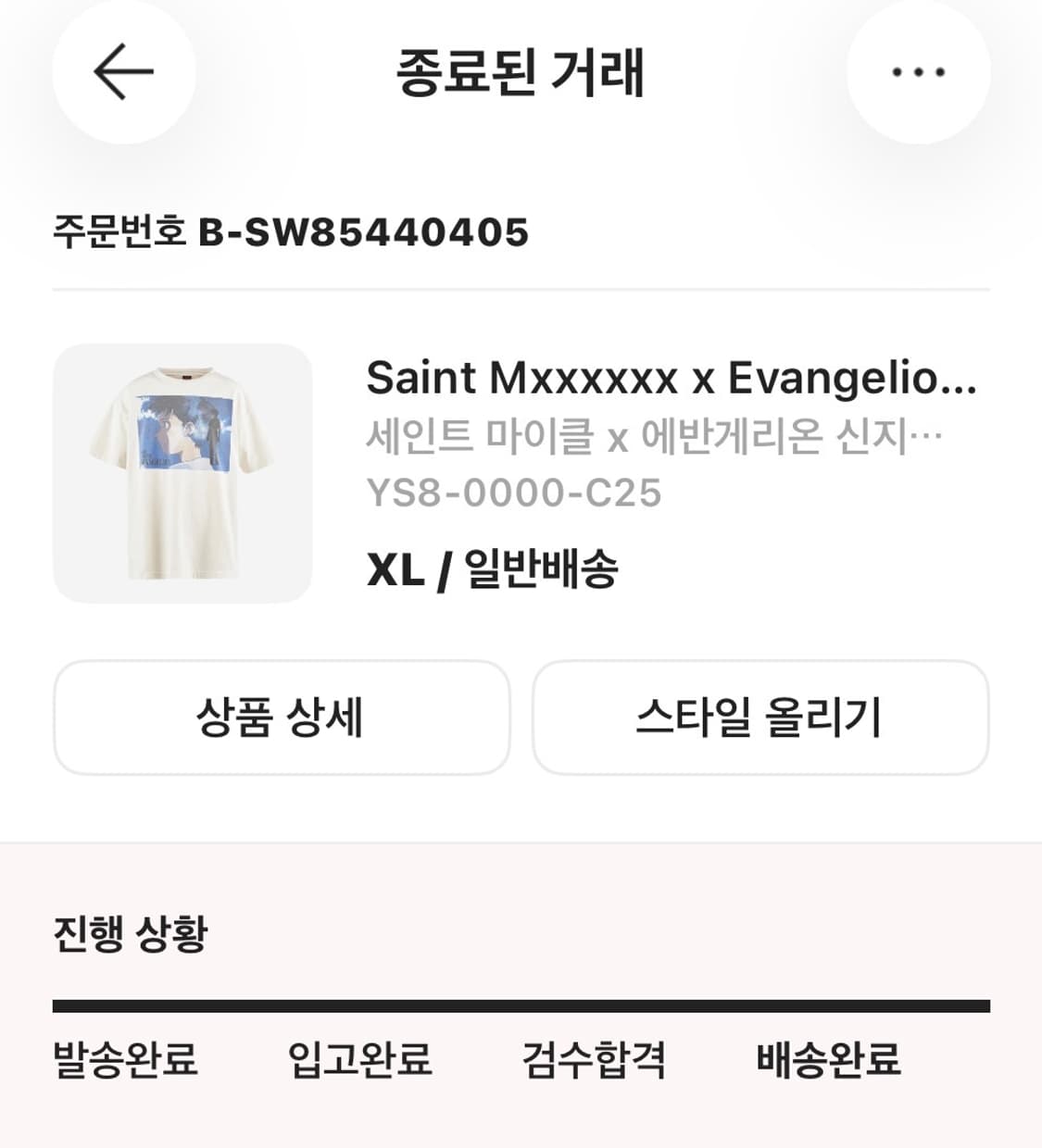Tap the model number YS8-0000-C25

tap(514, 493)
